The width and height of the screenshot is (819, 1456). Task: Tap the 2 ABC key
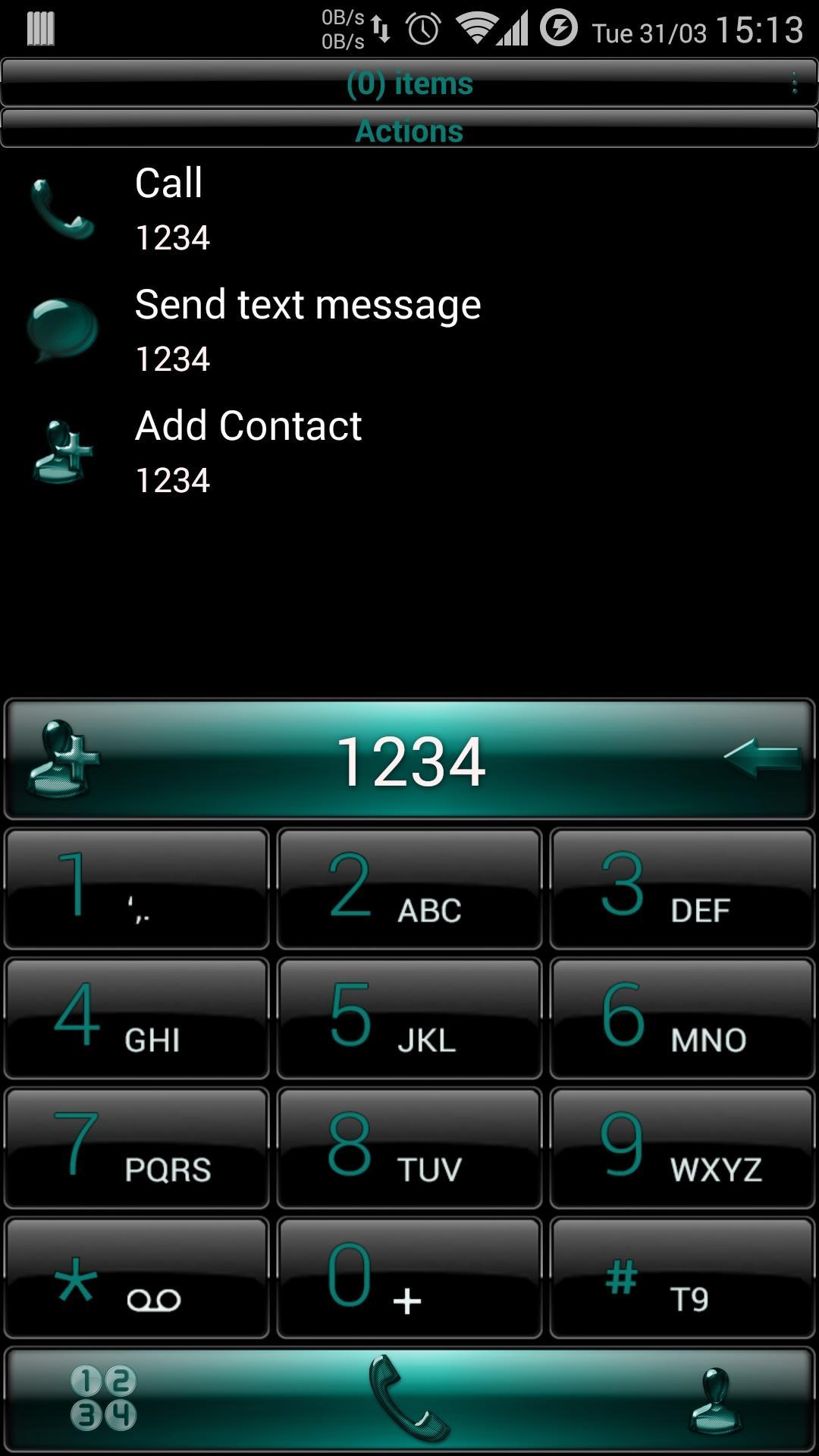pos(409,889)
